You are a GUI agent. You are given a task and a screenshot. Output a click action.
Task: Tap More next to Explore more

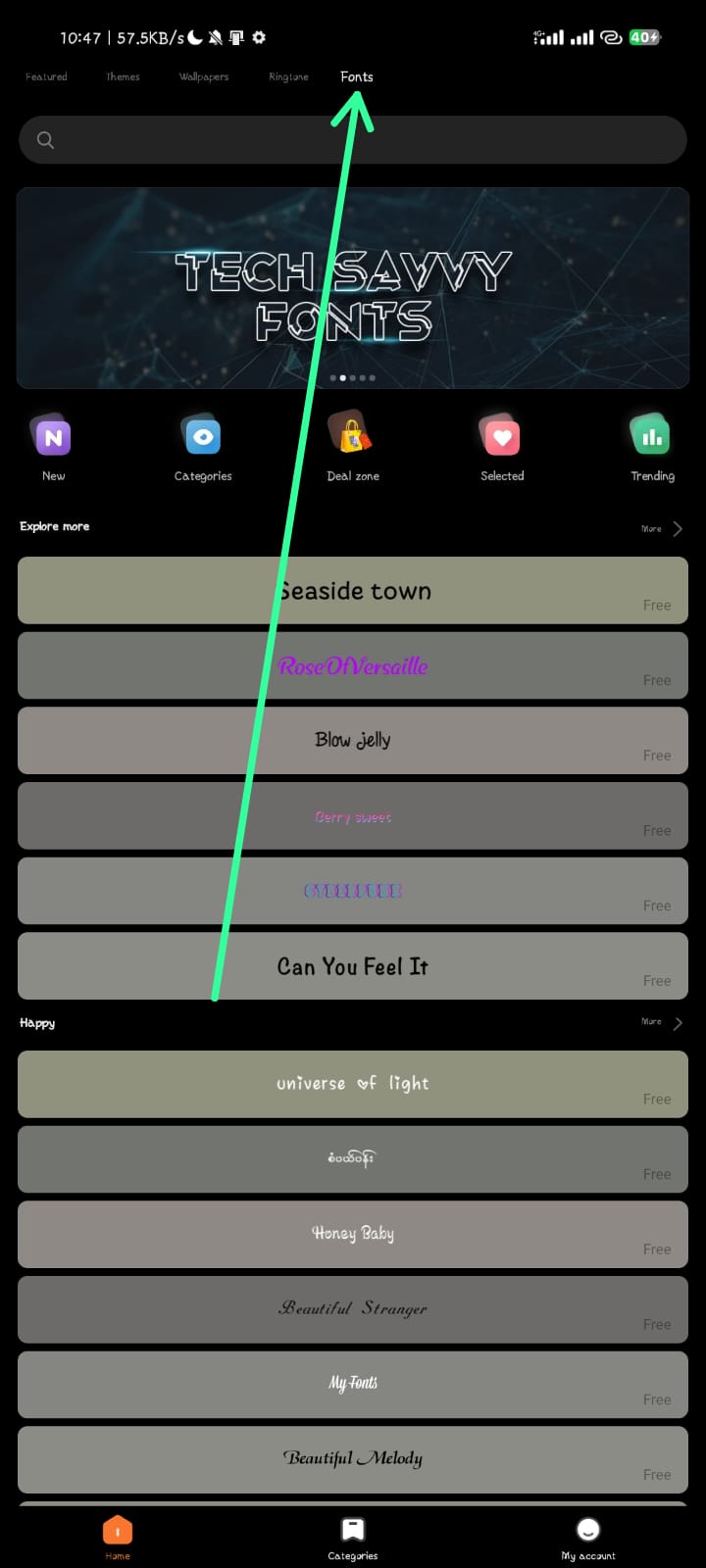[662, 528]
